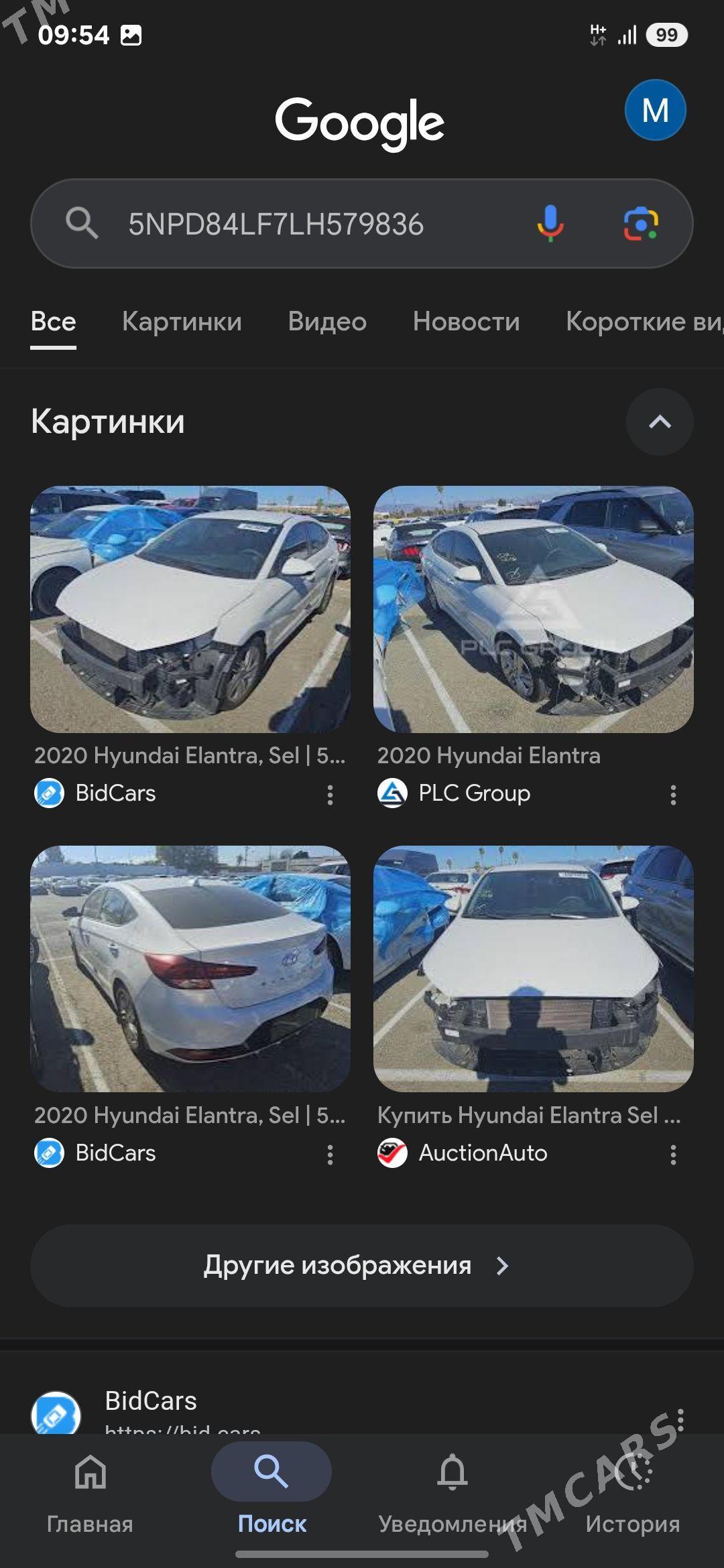Switch to the Новости tab
The image size is (724, 1568).
point(466,322)
